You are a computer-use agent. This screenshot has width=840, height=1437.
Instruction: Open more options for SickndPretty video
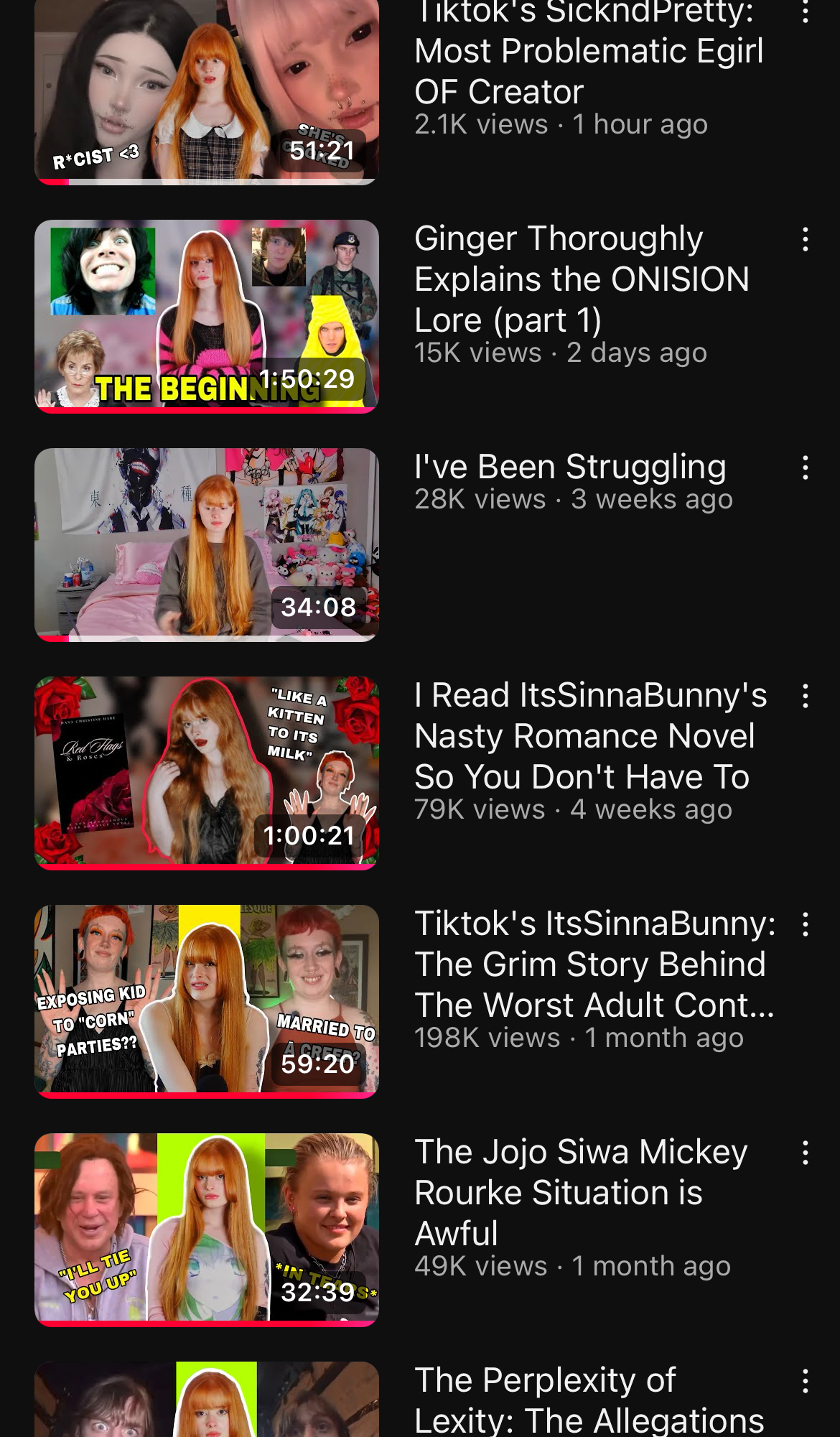pyautogui.click(x=806, y=11)
